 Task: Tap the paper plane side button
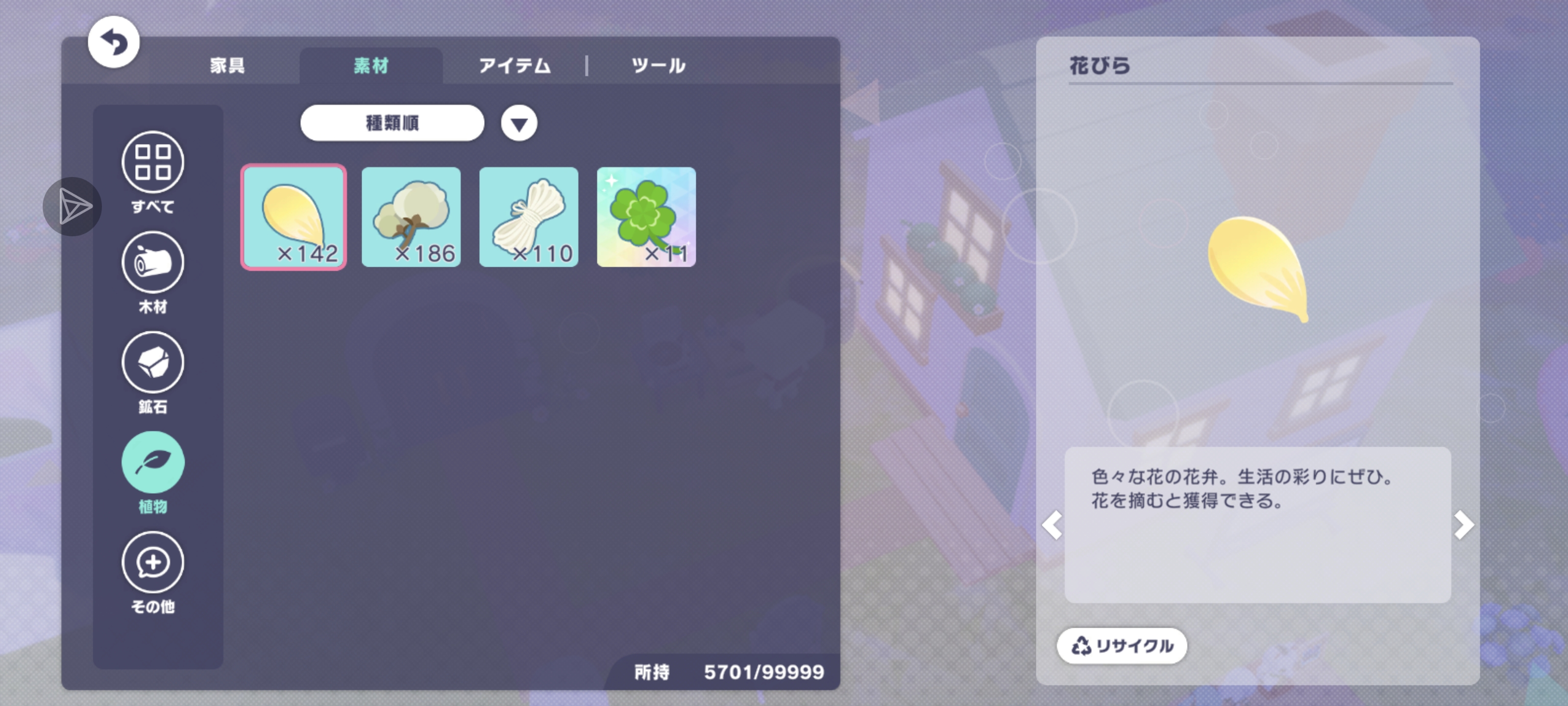(73, 206)
